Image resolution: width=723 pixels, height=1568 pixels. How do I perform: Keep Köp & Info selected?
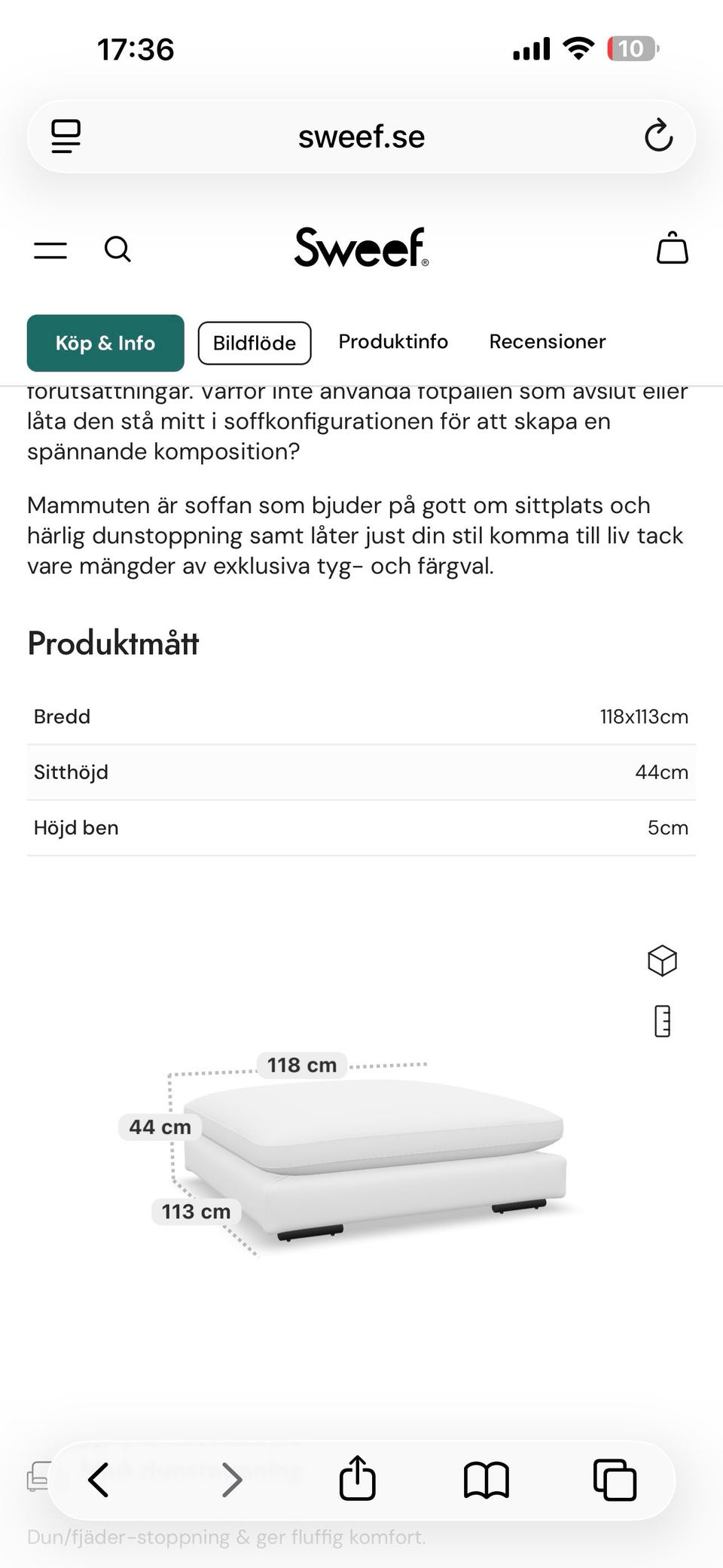tap(105, 343)
